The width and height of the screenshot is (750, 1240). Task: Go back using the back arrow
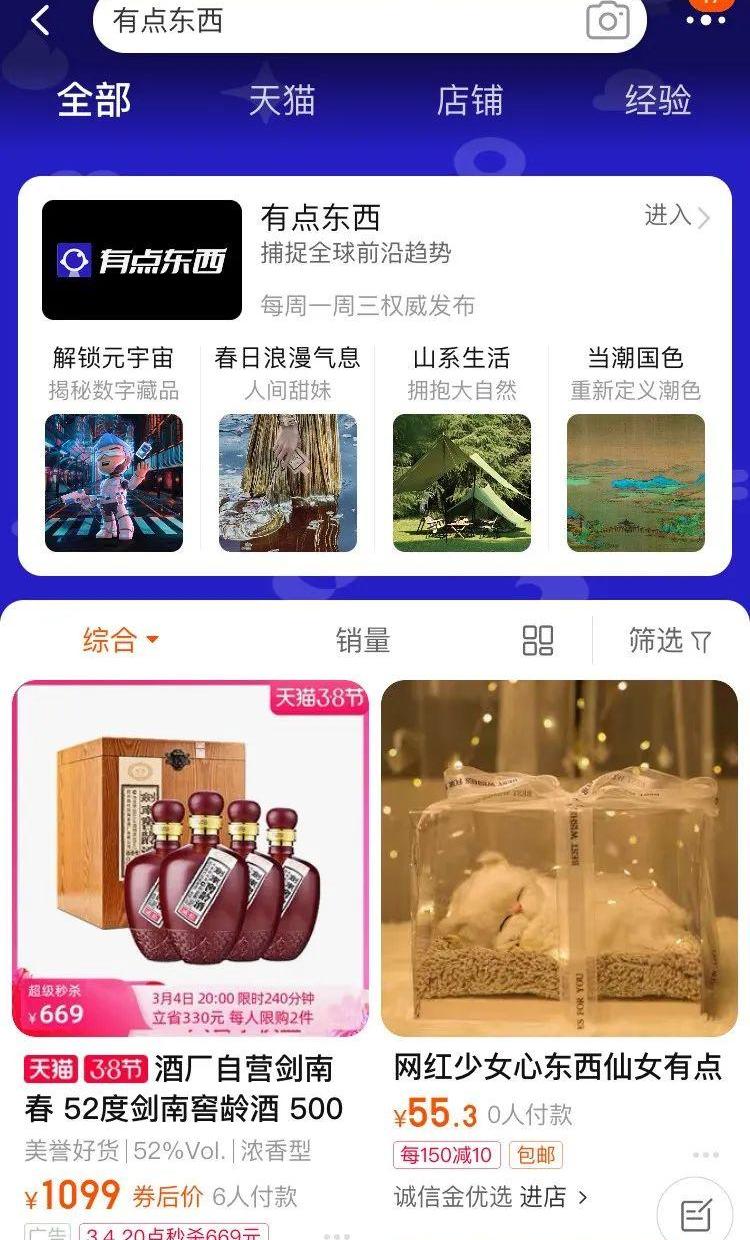pos(41,20)
